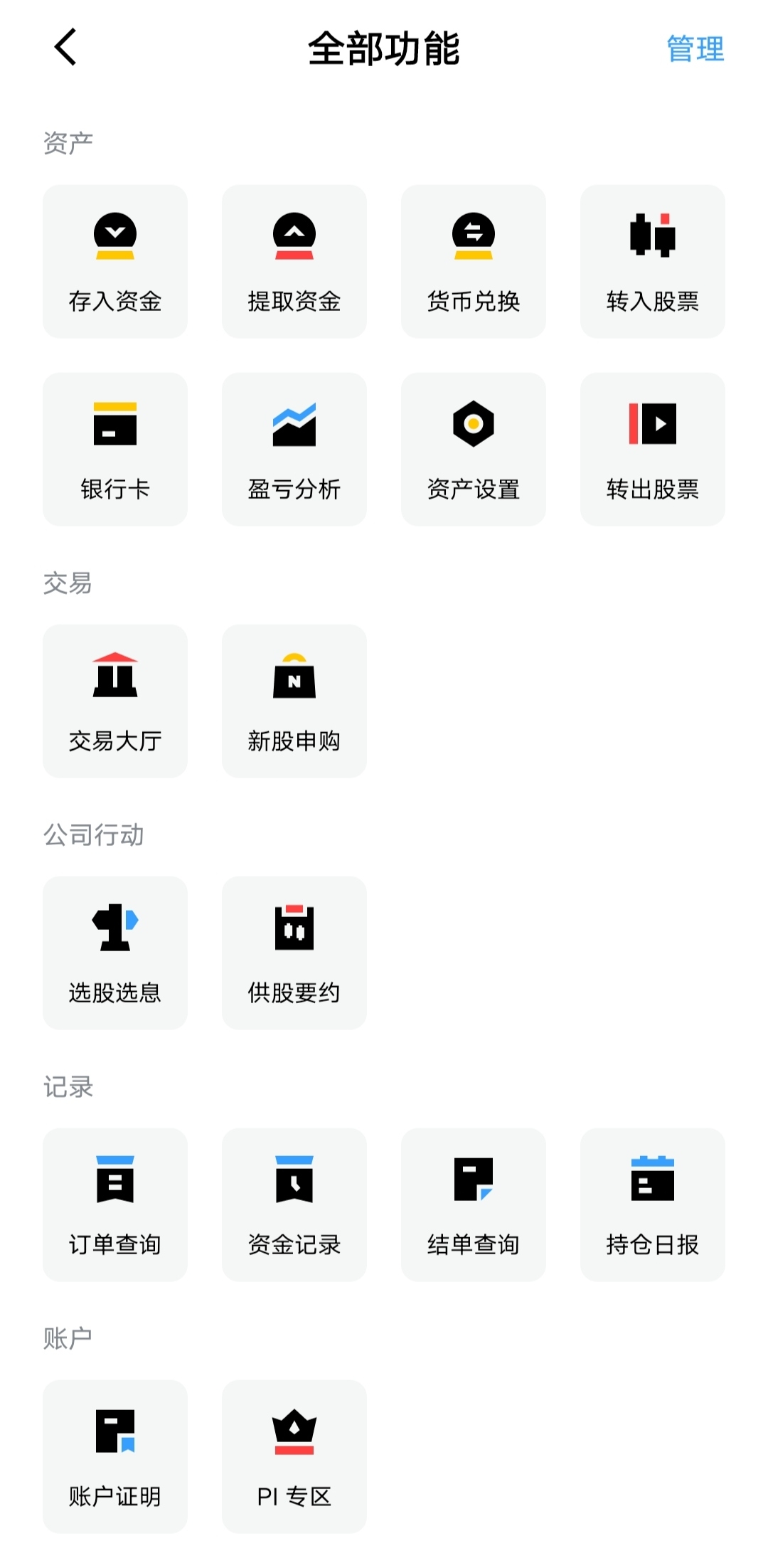Open 提取资金 to withdraw funds
The height and width of the screenshot is (1568, 768).
pos(294,262)
